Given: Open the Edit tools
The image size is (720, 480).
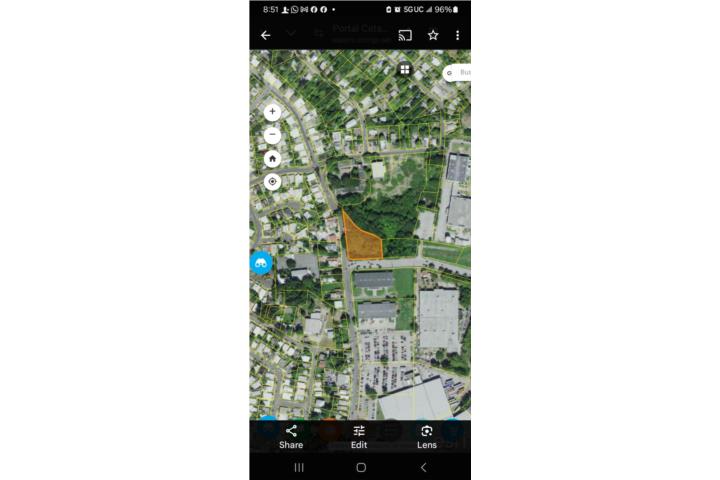Looking at the screenshot, I should (359, 436).
